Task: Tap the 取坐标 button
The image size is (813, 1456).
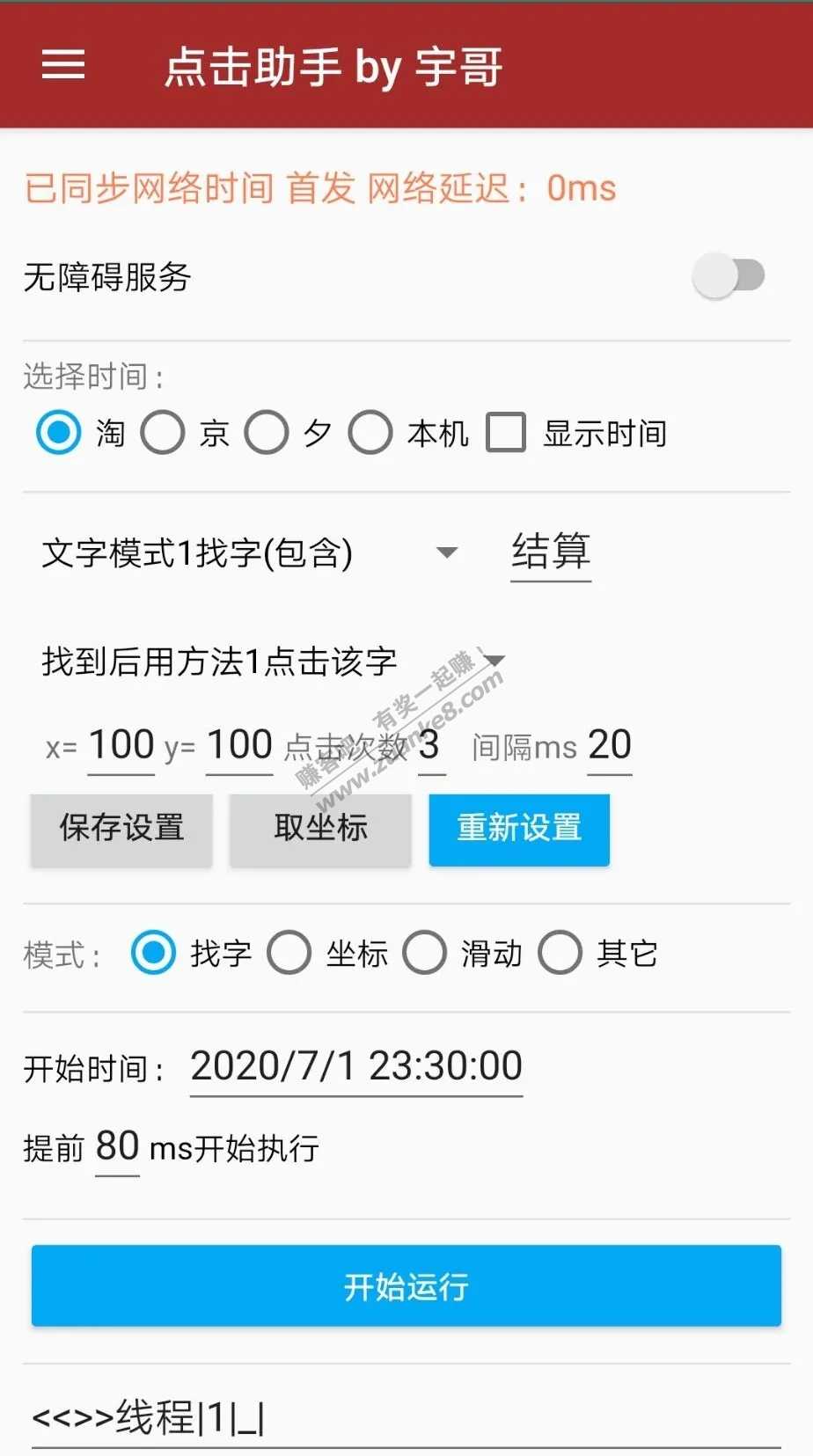Action: pos(320,829)
